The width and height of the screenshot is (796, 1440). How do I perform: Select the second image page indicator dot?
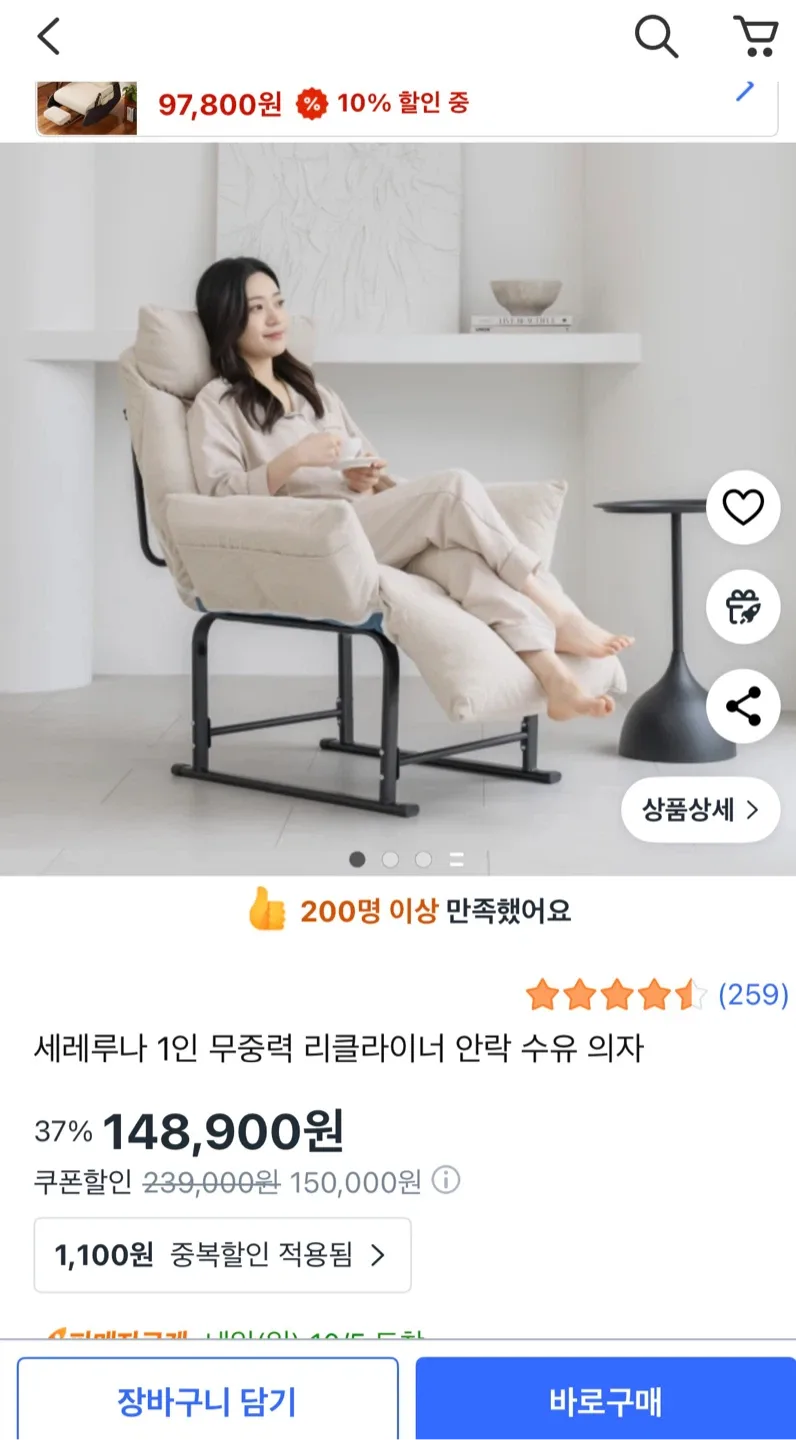390,860
